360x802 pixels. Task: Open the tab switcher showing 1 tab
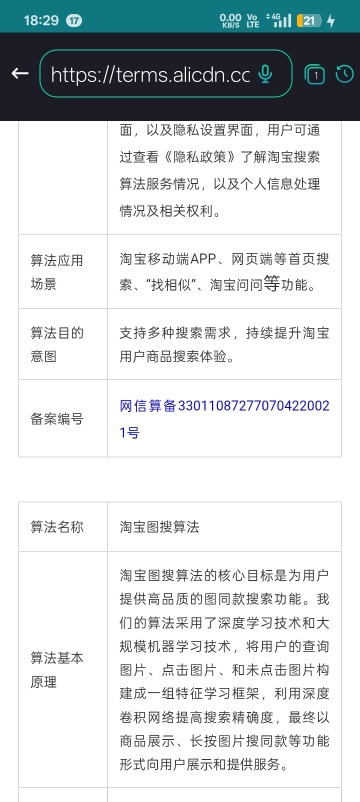point(315,75)
